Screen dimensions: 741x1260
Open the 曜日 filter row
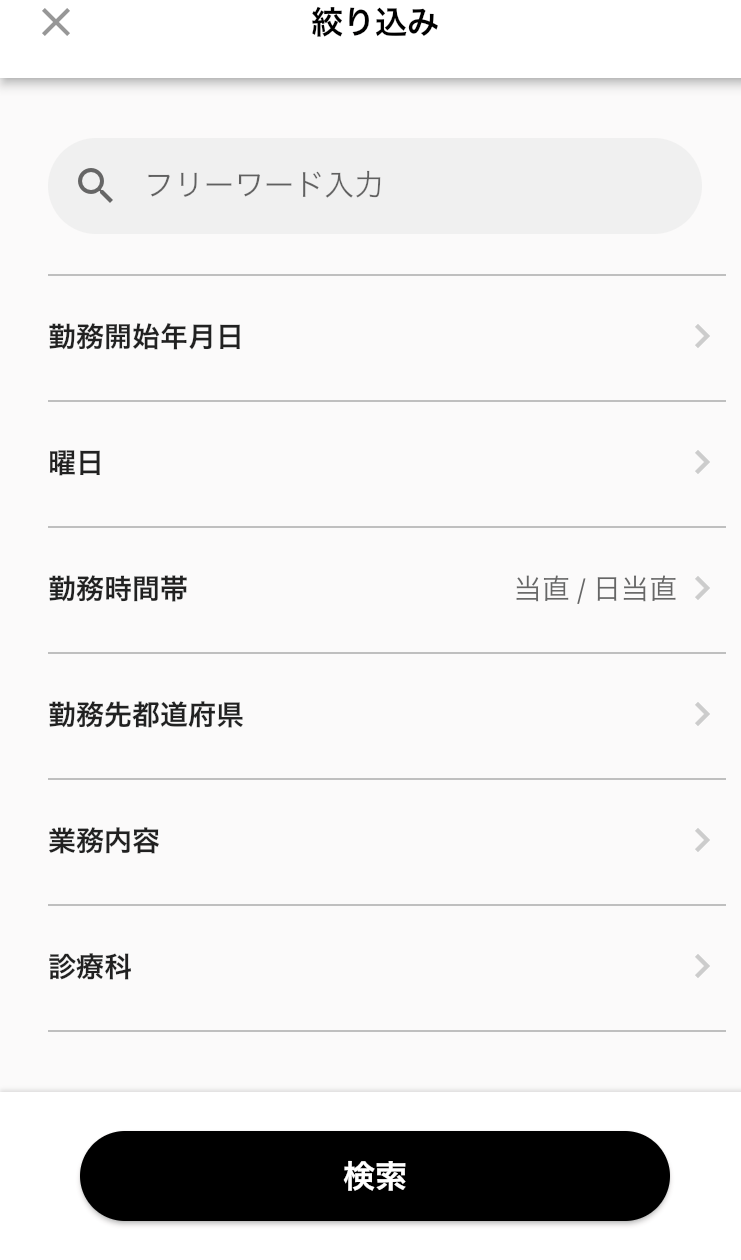click(380, 464)
